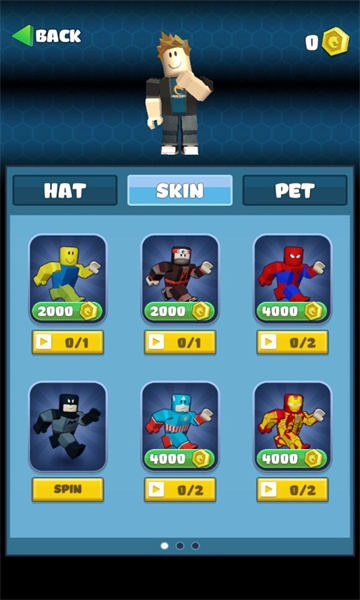
Task: Switch to the Pet tab
Action: pos(295,190)
